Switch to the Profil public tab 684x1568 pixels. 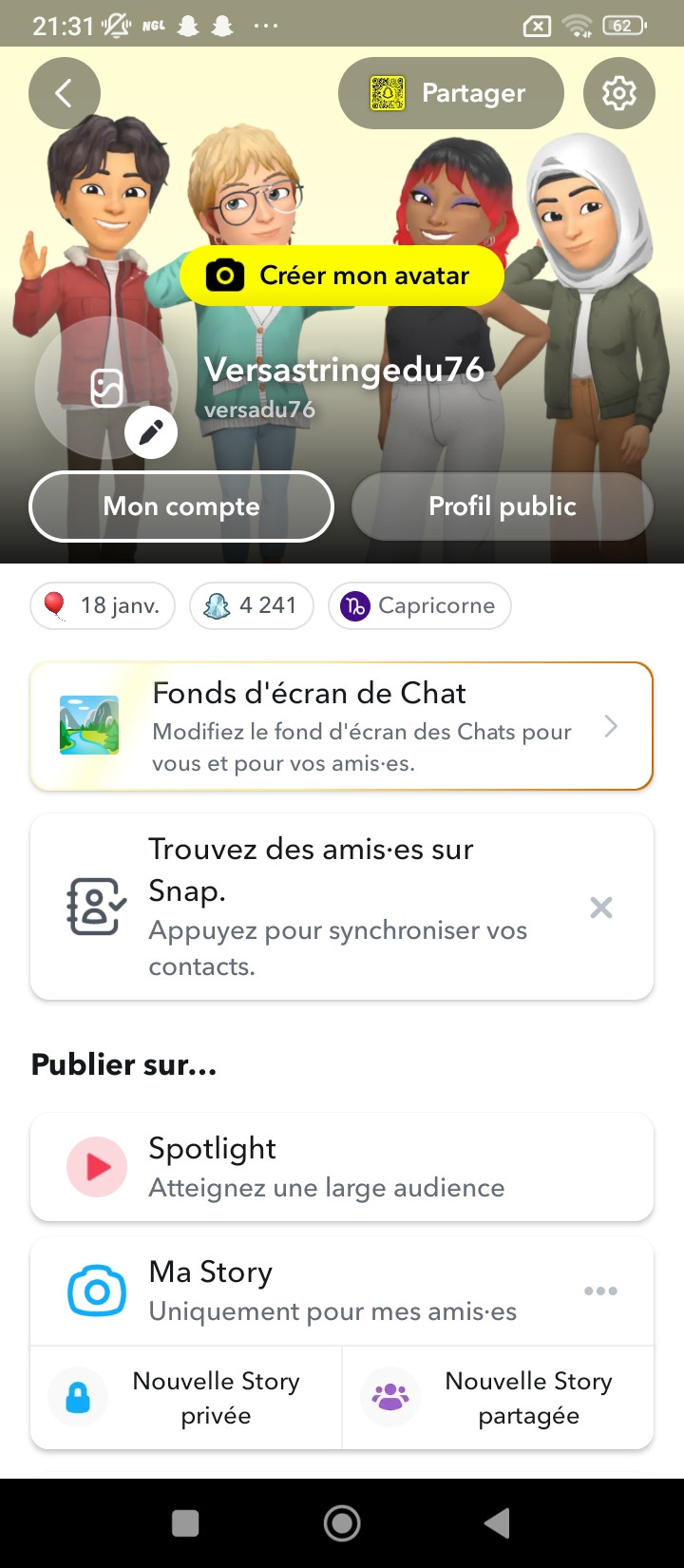502,506
